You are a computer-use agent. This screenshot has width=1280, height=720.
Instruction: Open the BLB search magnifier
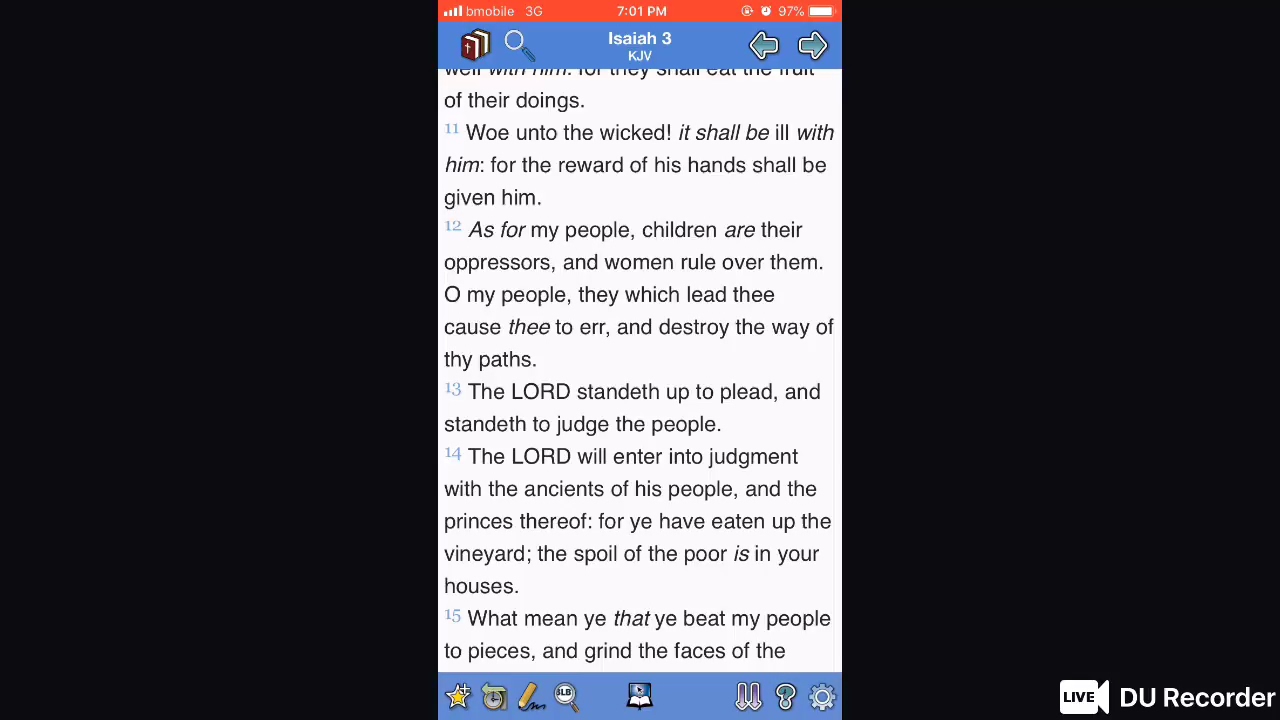point(566,696)
